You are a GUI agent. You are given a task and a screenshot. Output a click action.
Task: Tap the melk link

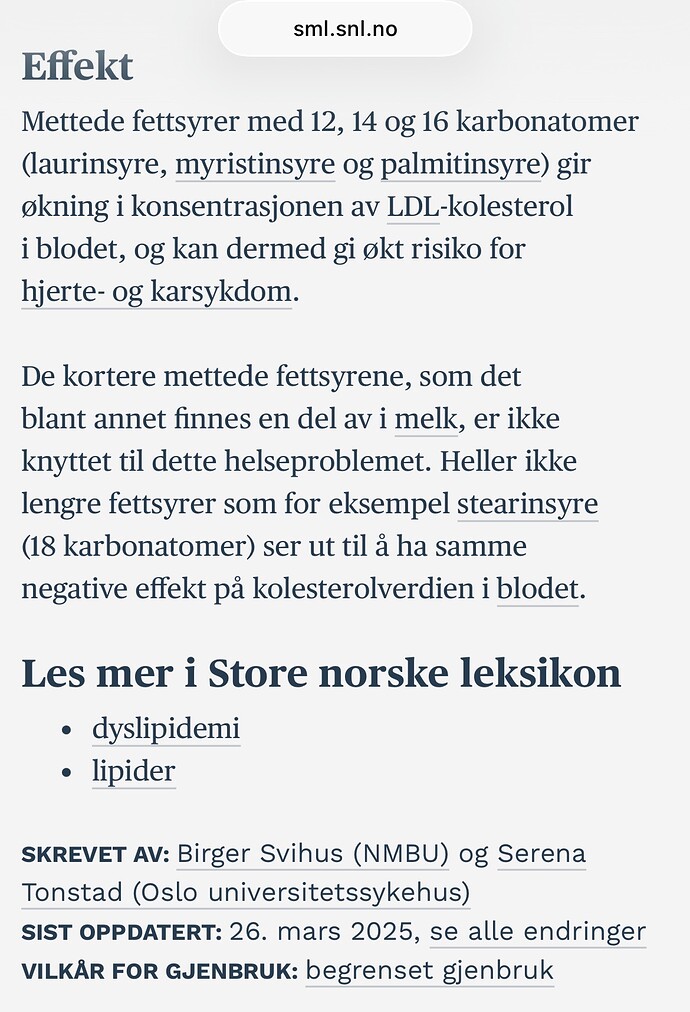pos(426,419)
